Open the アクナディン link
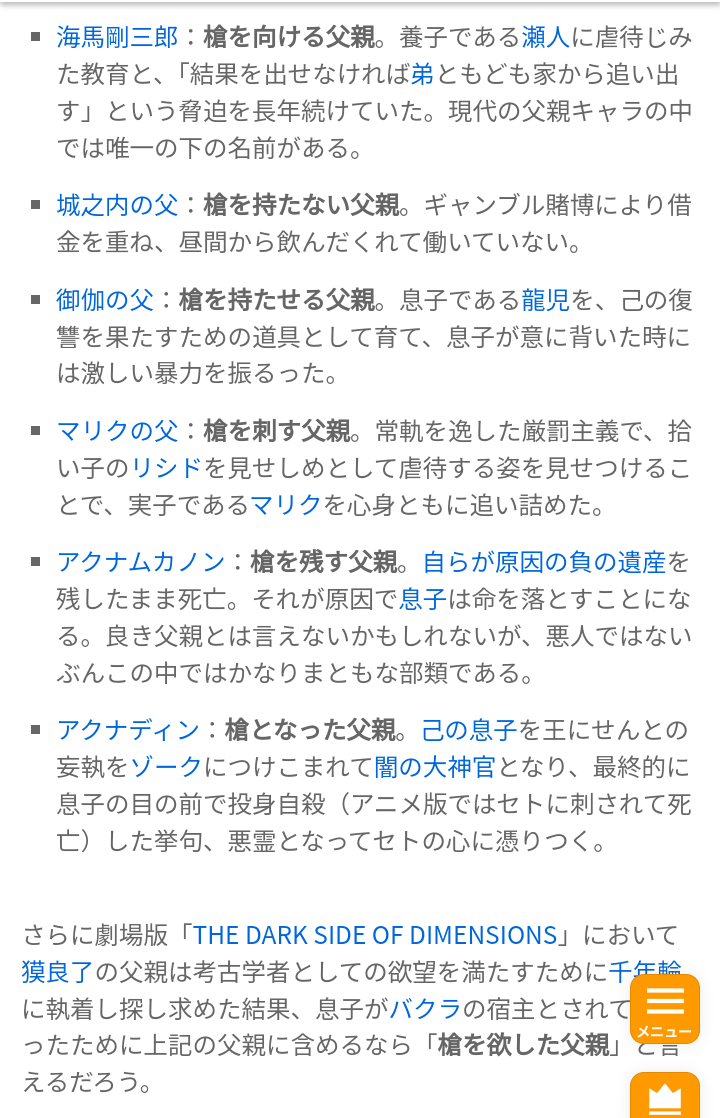The image size is (720, 1118). (x=129, y=730)
